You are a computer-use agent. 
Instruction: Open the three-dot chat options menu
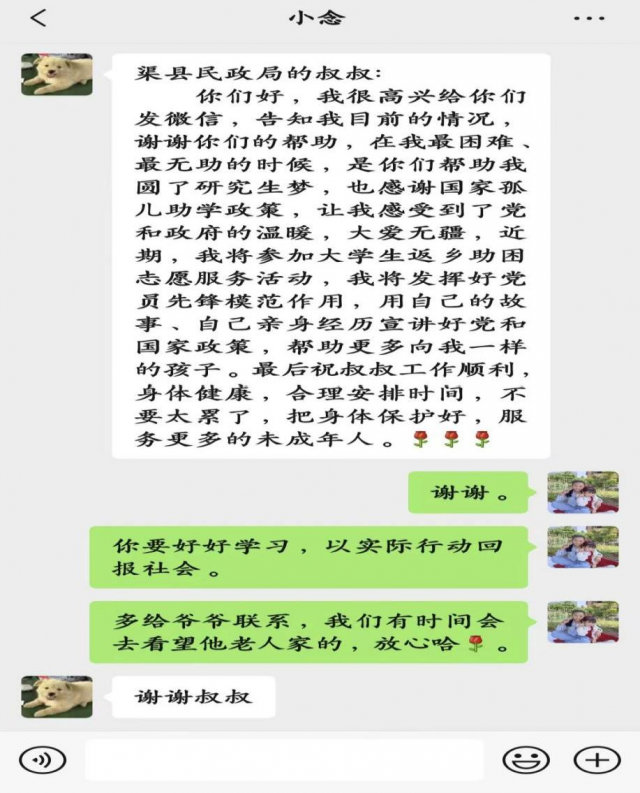[x=589, y=19]
